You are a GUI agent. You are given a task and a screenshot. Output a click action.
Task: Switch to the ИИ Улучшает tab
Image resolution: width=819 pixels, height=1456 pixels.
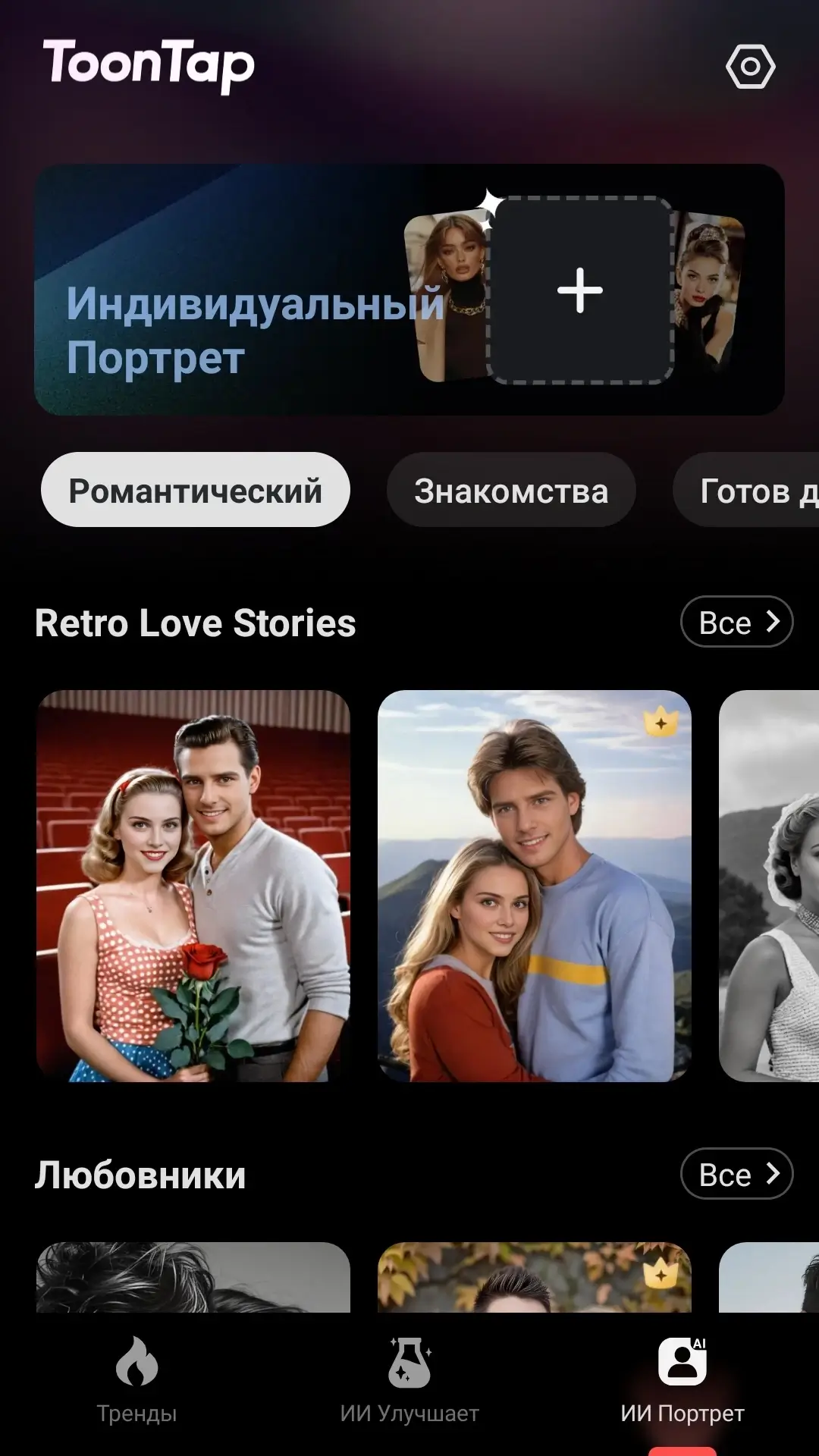(409, 1382)
